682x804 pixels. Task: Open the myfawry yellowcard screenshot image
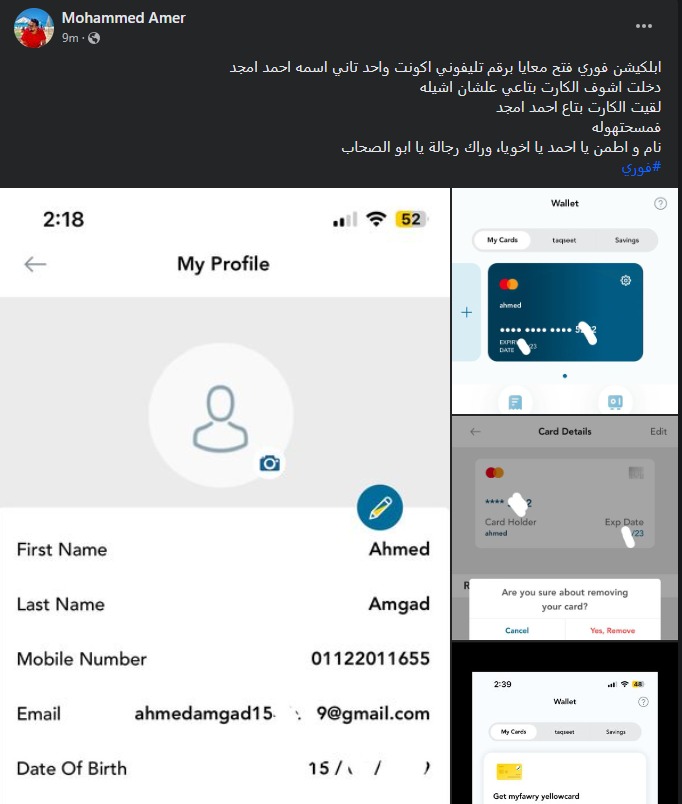[566, 724]
